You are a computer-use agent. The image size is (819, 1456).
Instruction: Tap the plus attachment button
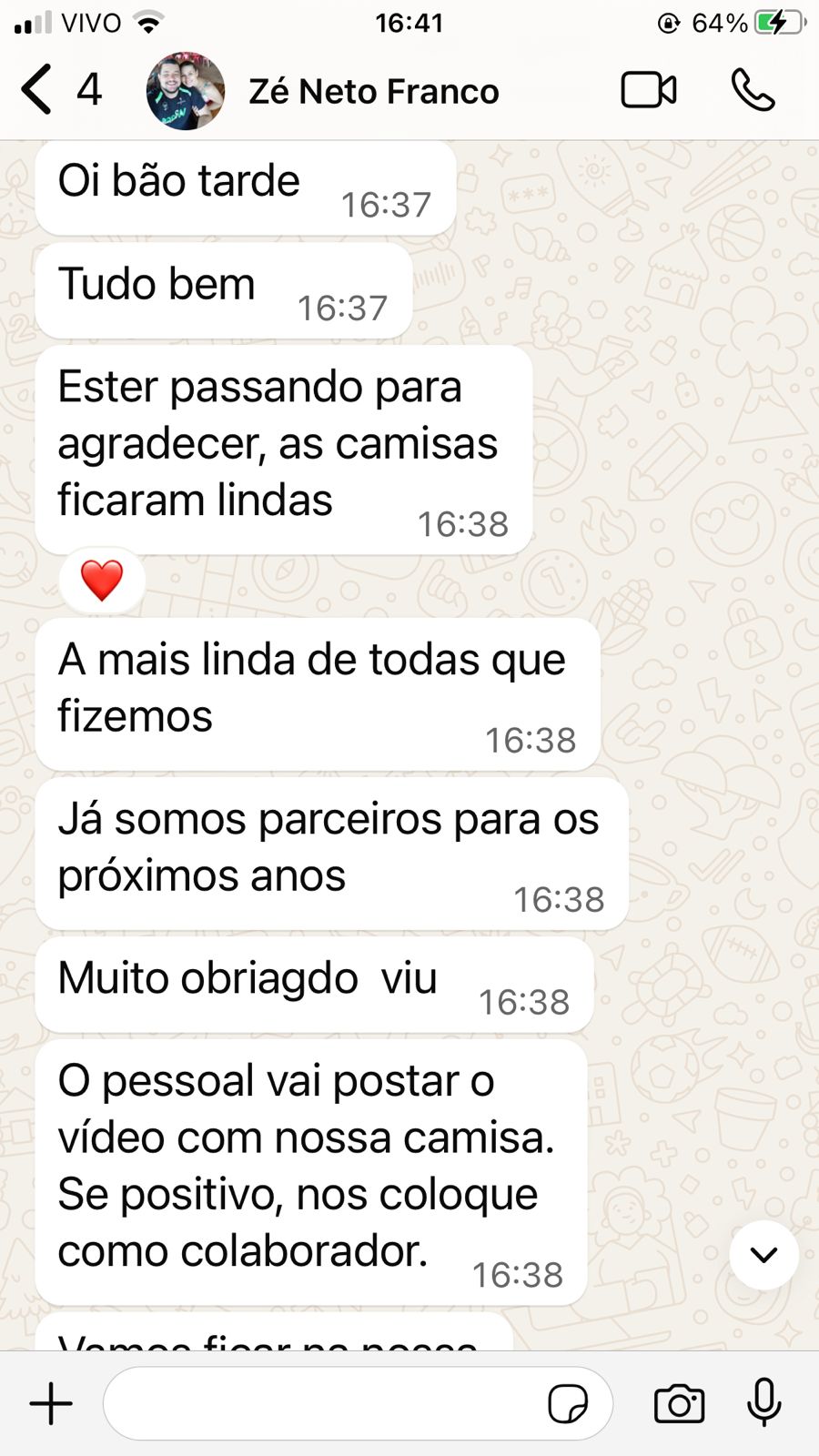coord(51,1403)
